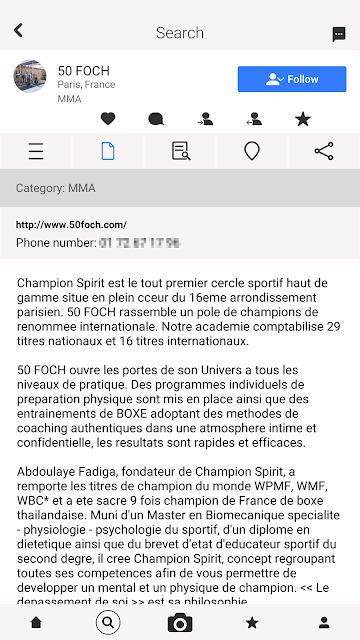Screen dimensions: 360x640
Task: Open favorites star in bottom bar
Action: tap(252, 622)
